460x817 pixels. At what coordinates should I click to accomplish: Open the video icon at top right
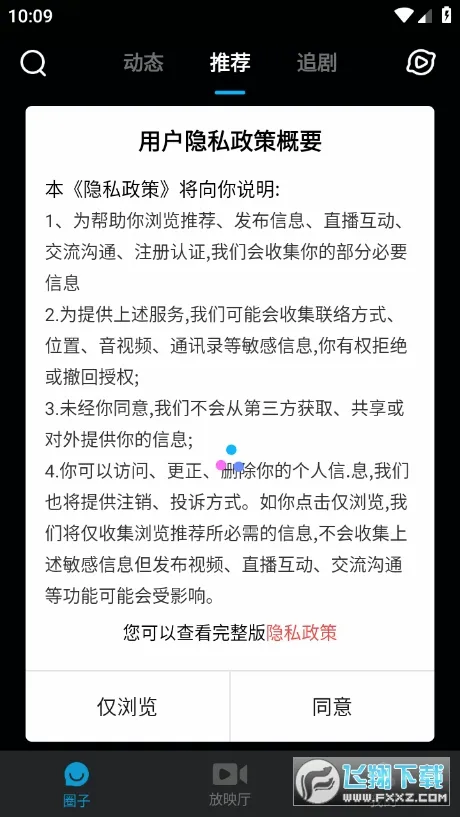coord(421,63)
